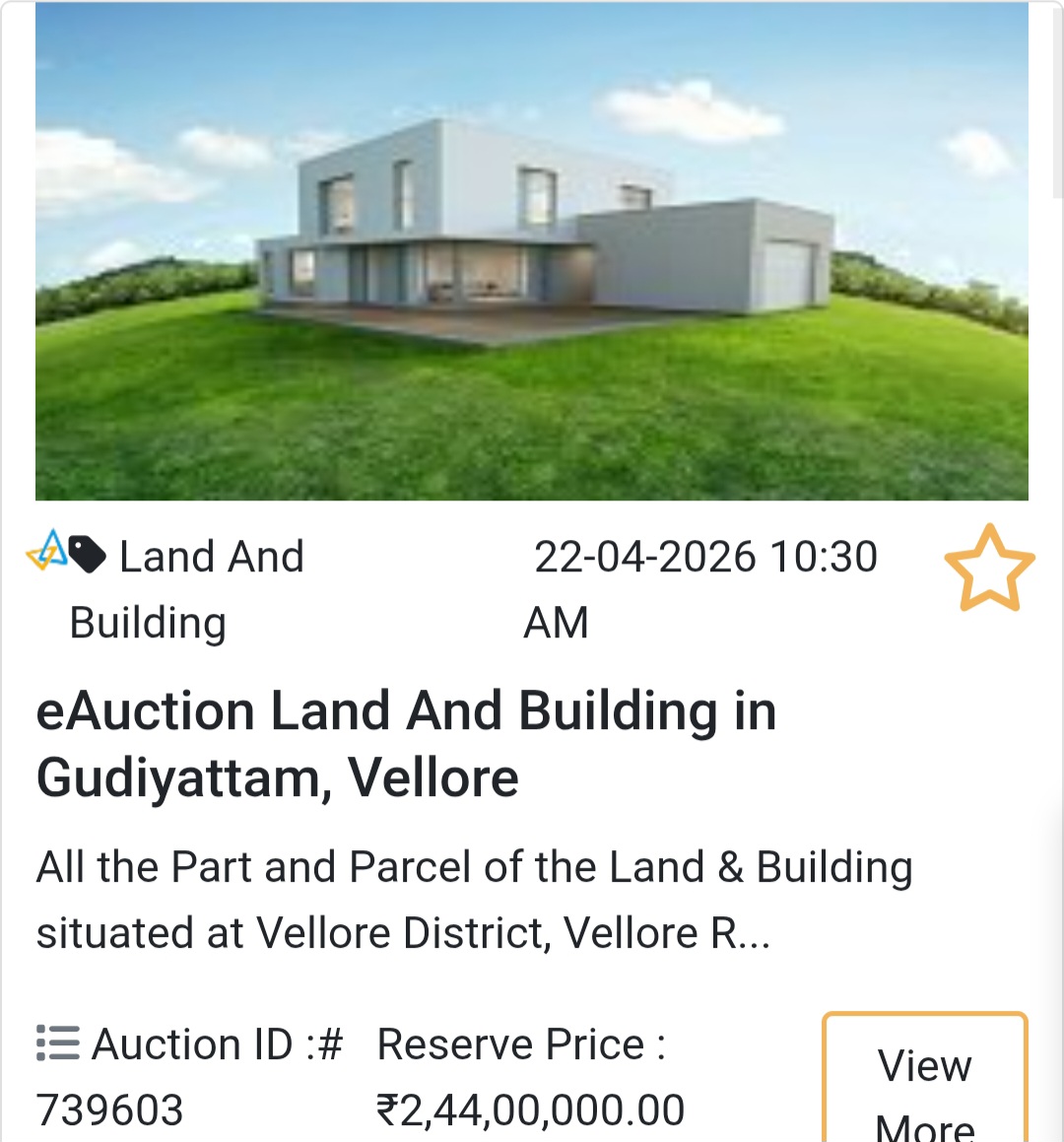Expand the truncated property description text
Screen dimensions: 1064x1142
473,899
